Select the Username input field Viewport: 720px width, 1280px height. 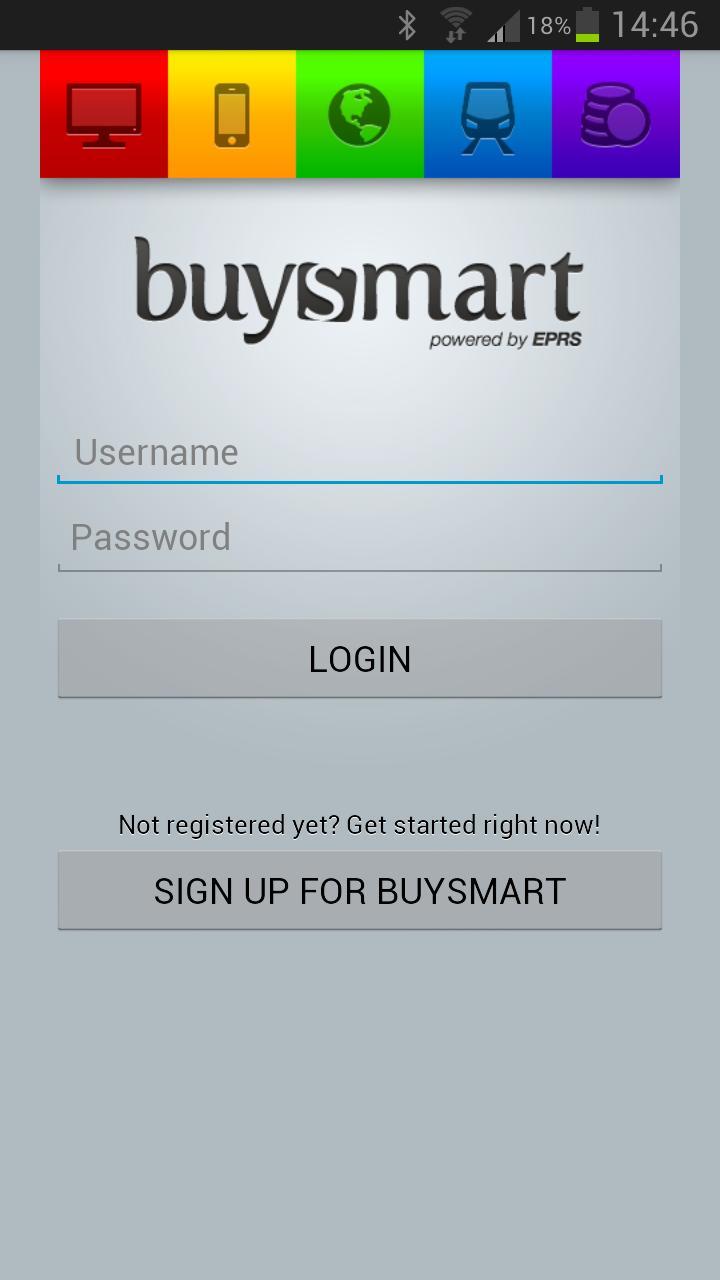coord(360,452)
